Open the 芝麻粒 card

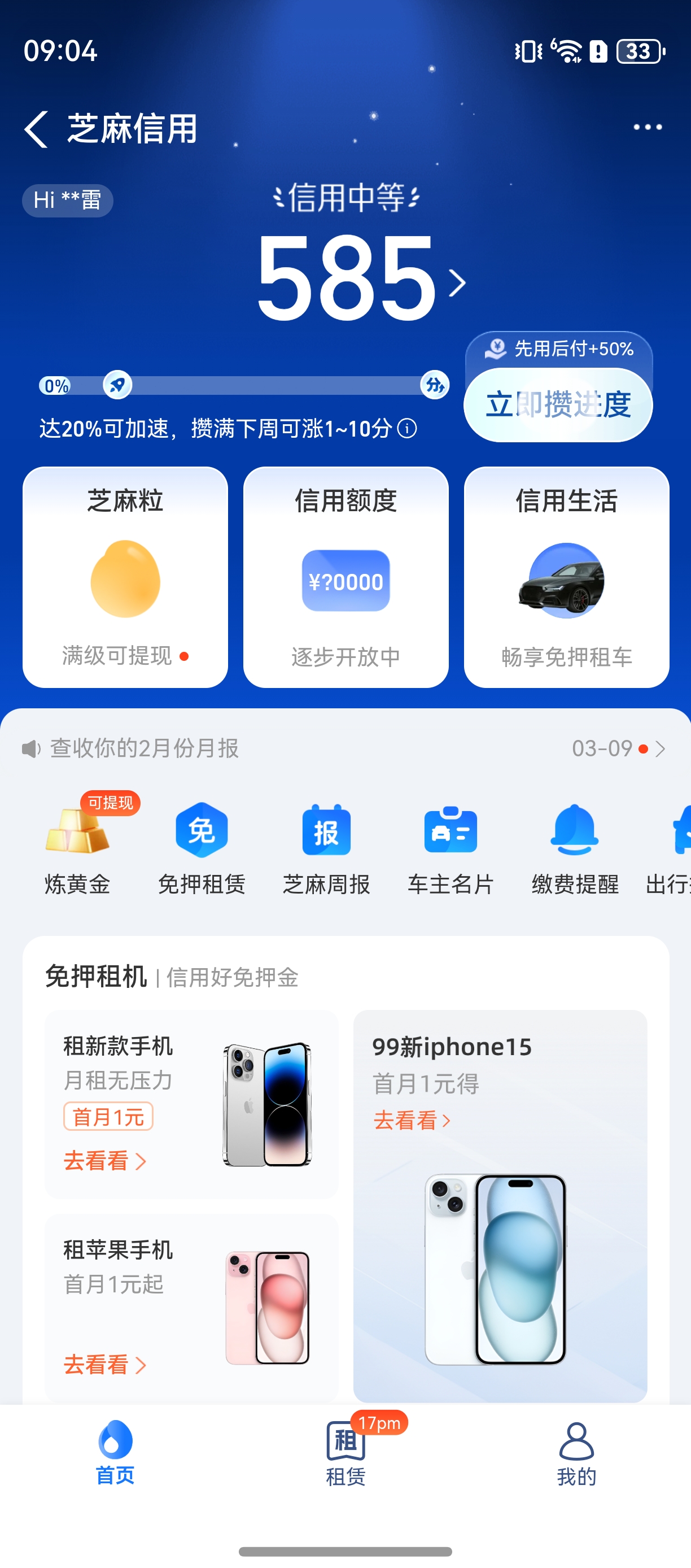pyautogui.click(x=125, y=577)
